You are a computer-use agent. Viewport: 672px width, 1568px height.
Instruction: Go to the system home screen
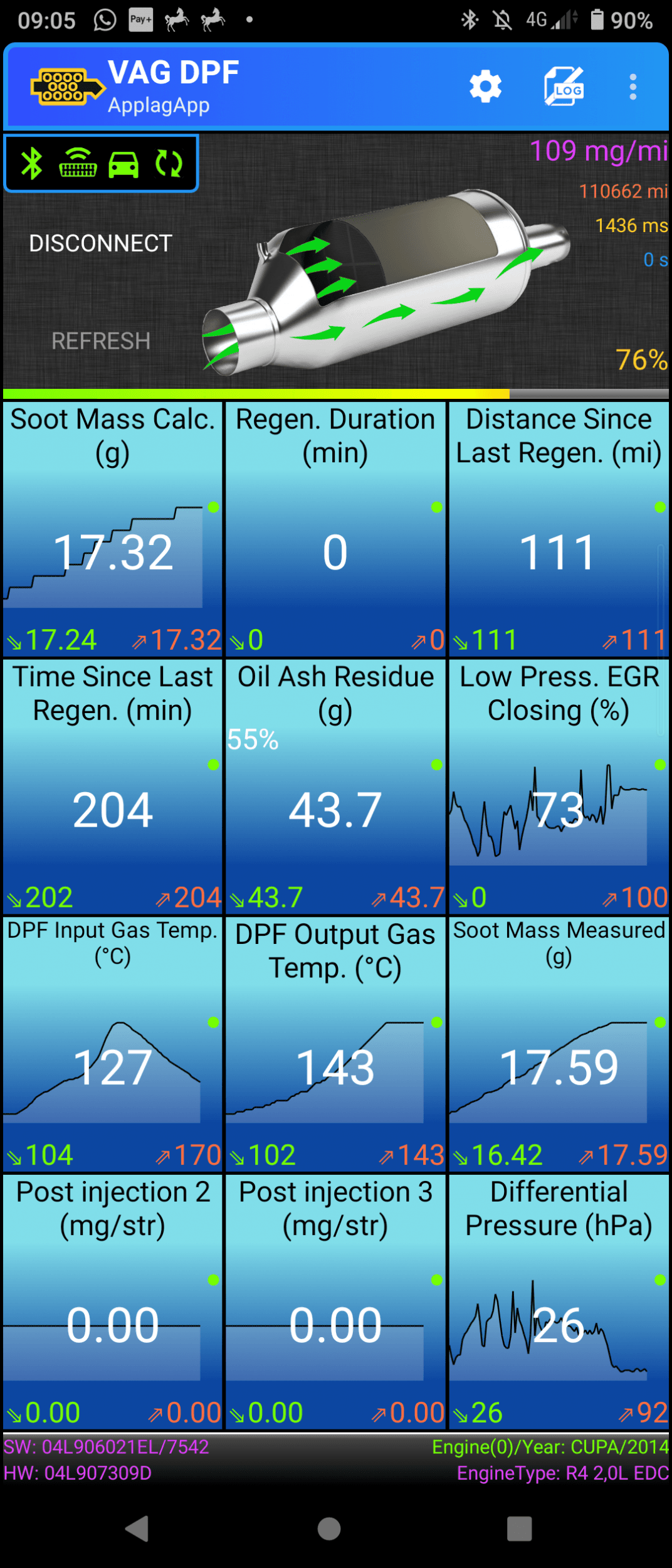329,1528
